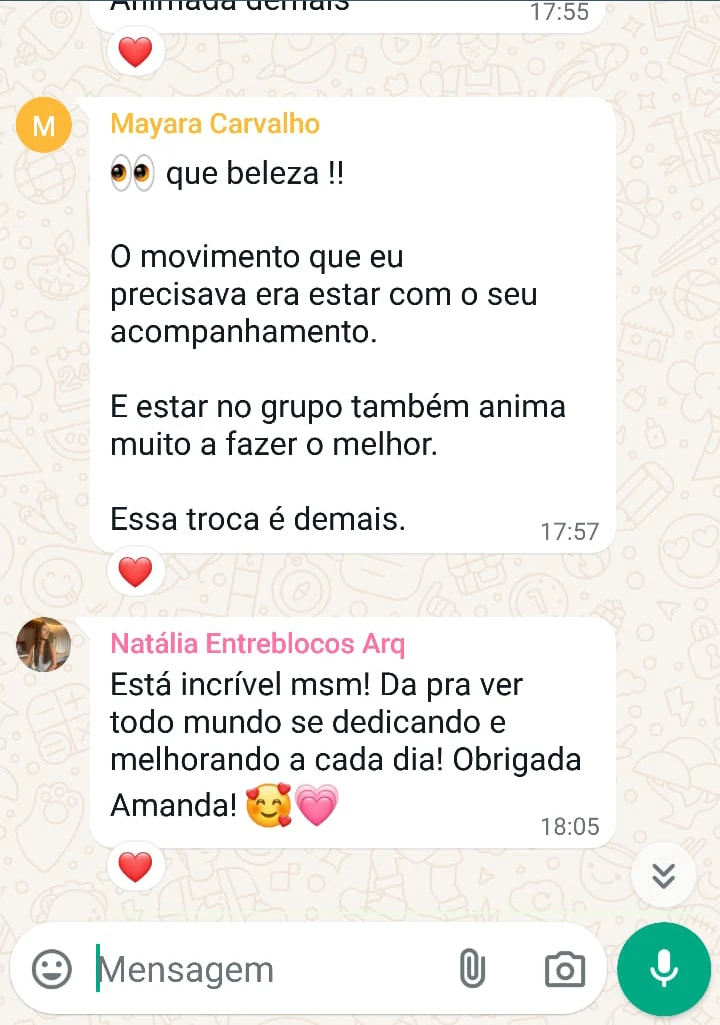Open the emoji picker
The image size is (720, 1025).
(52, 969)
